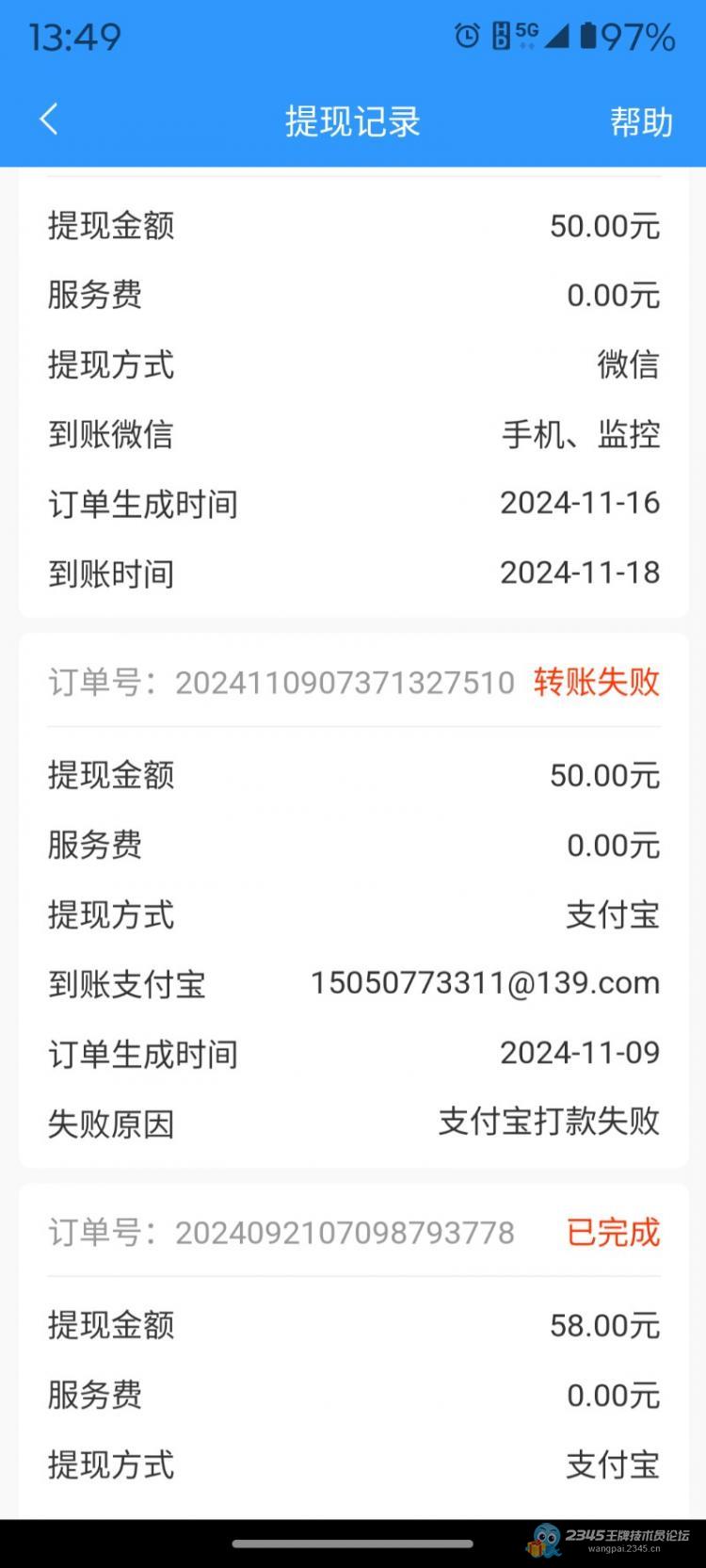
Task: Go back from the 提现记录 page
Action: 49,120
